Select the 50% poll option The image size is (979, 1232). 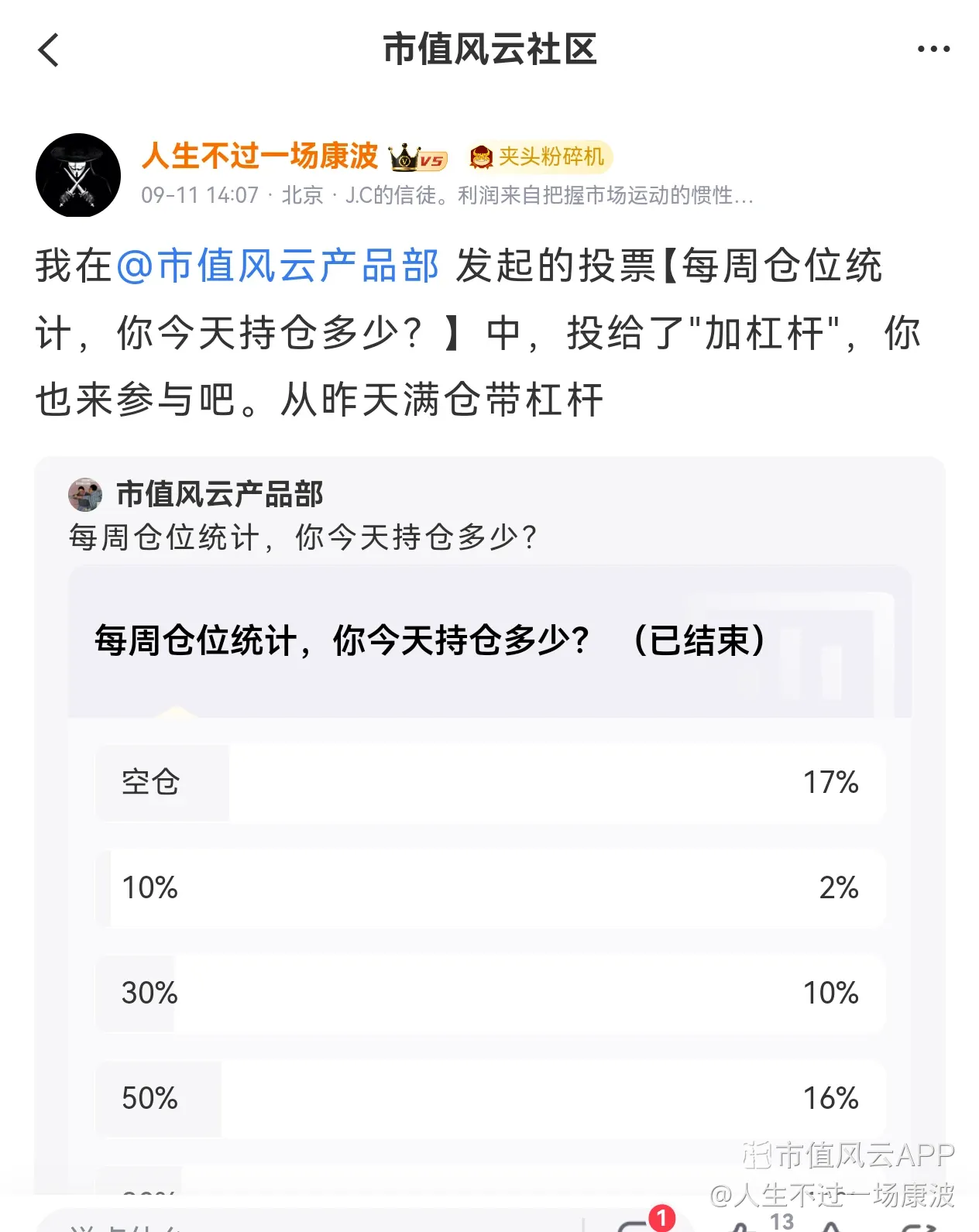491,1098
